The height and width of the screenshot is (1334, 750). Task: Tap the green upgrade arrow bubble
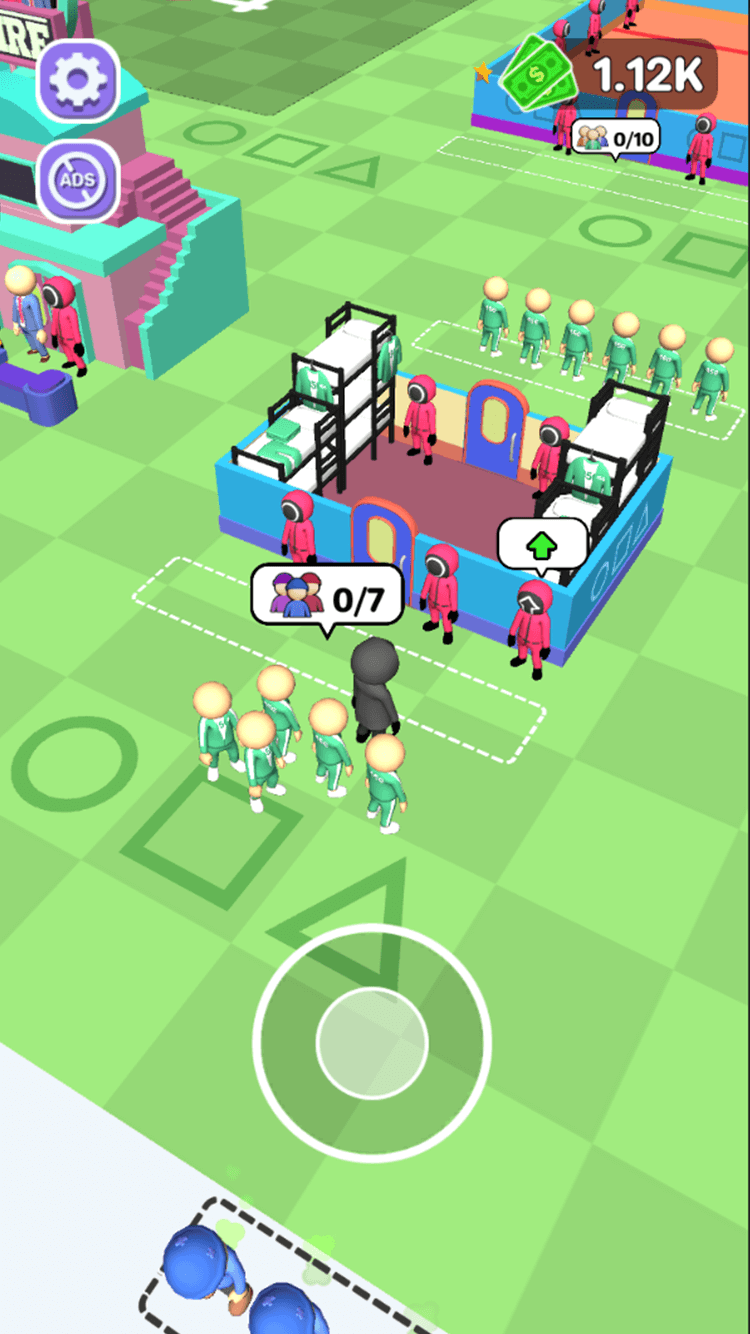[x=542, y=545]
